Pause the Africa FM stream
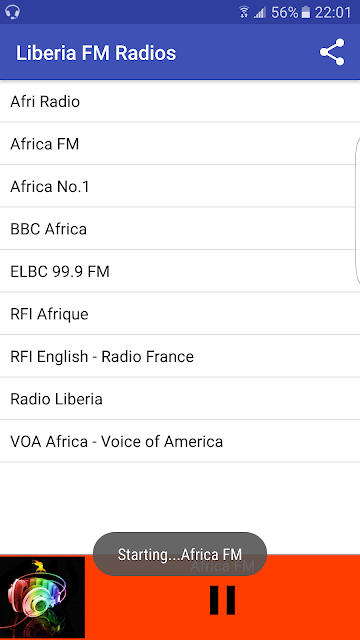 pyautogui.click(x=222, y=600)
